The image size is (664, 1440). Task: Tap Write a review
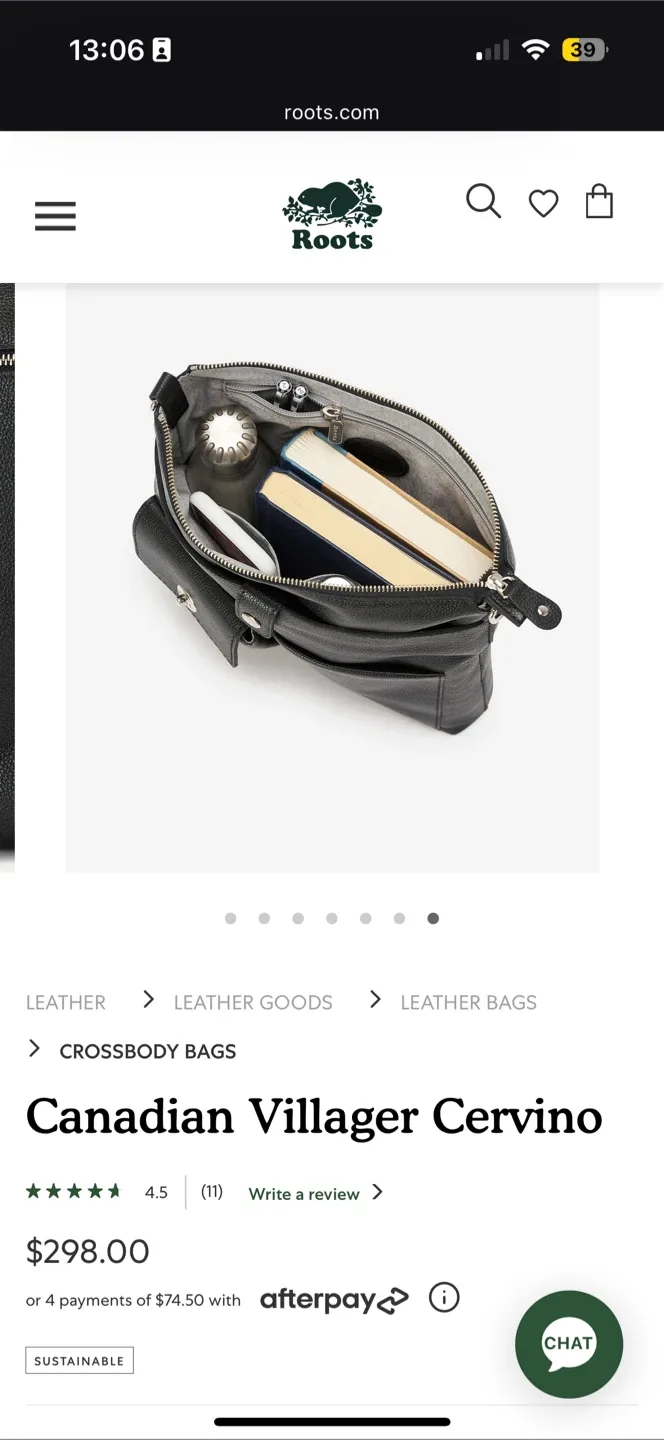click(x=304, y=1193)
